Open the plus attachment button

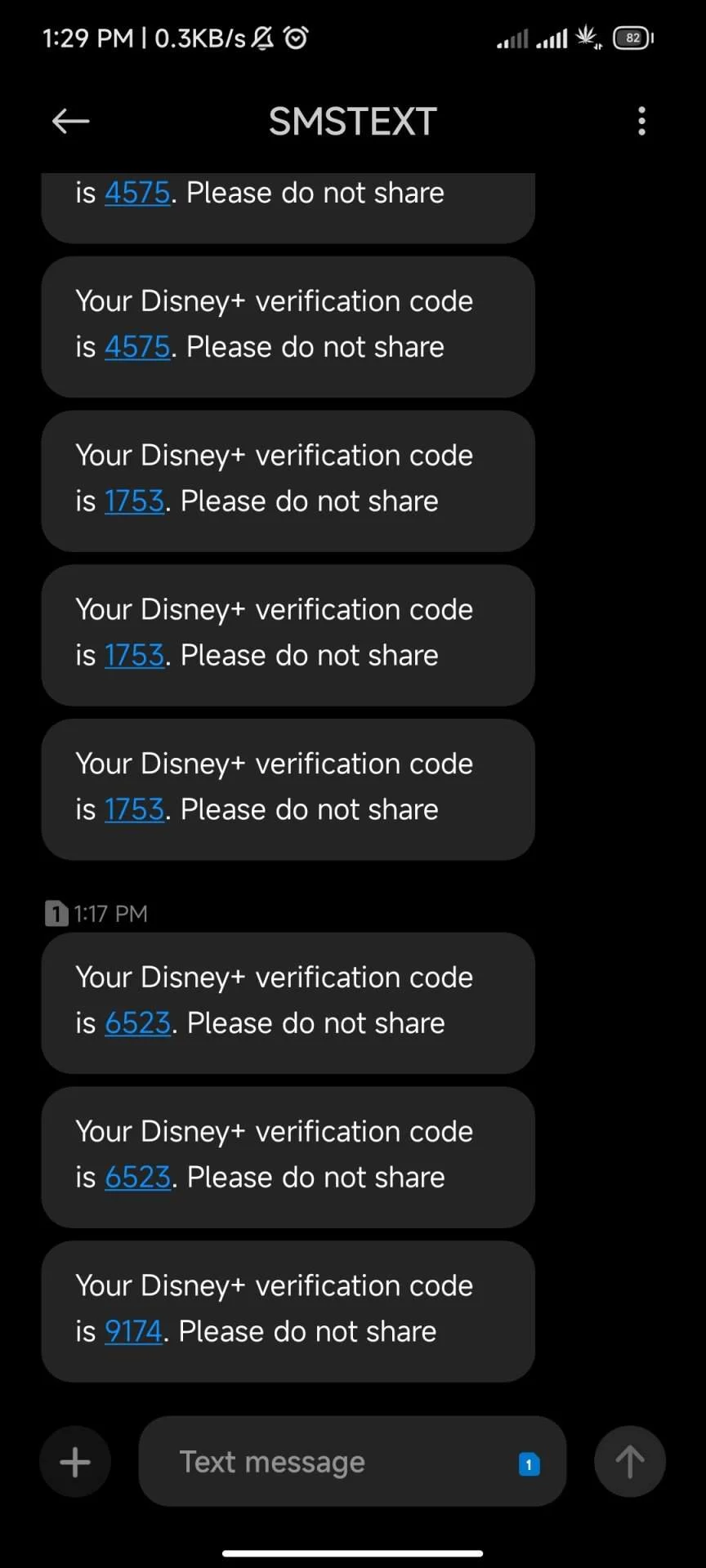pos(75,1462)
